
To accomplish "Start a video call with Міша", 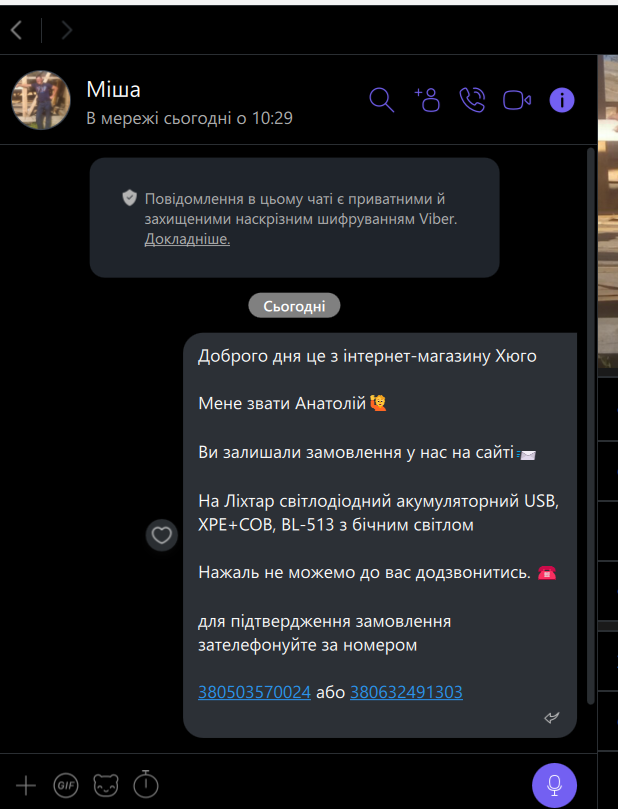I will click(x=516, y=99).
